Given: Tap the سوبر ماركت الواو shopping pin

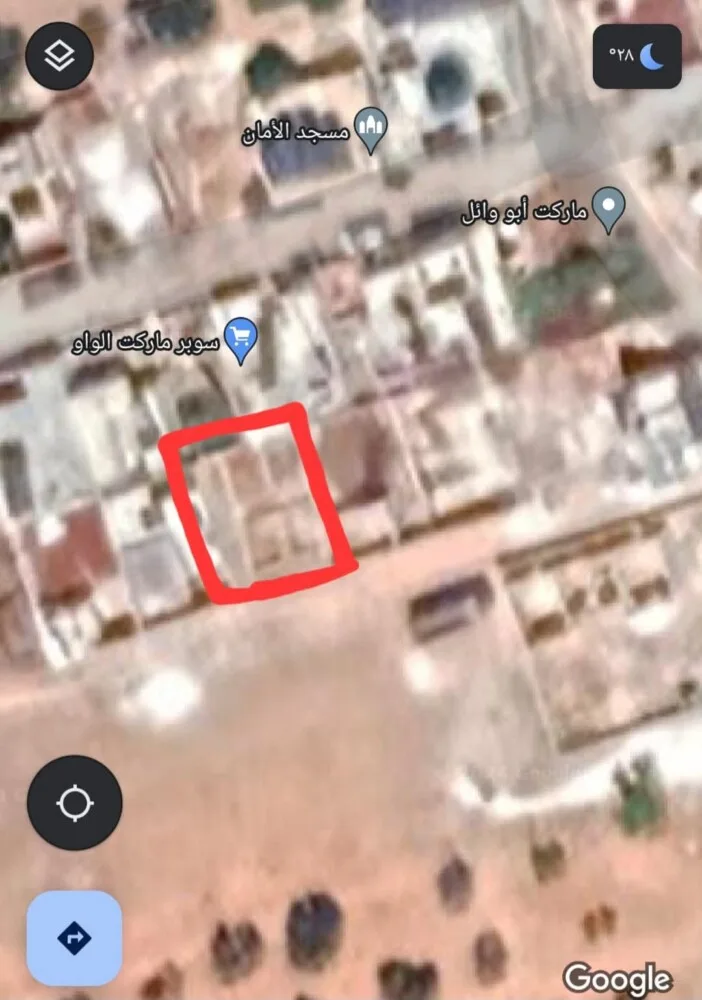Looking at the screenshot, I should pos(240,340).
